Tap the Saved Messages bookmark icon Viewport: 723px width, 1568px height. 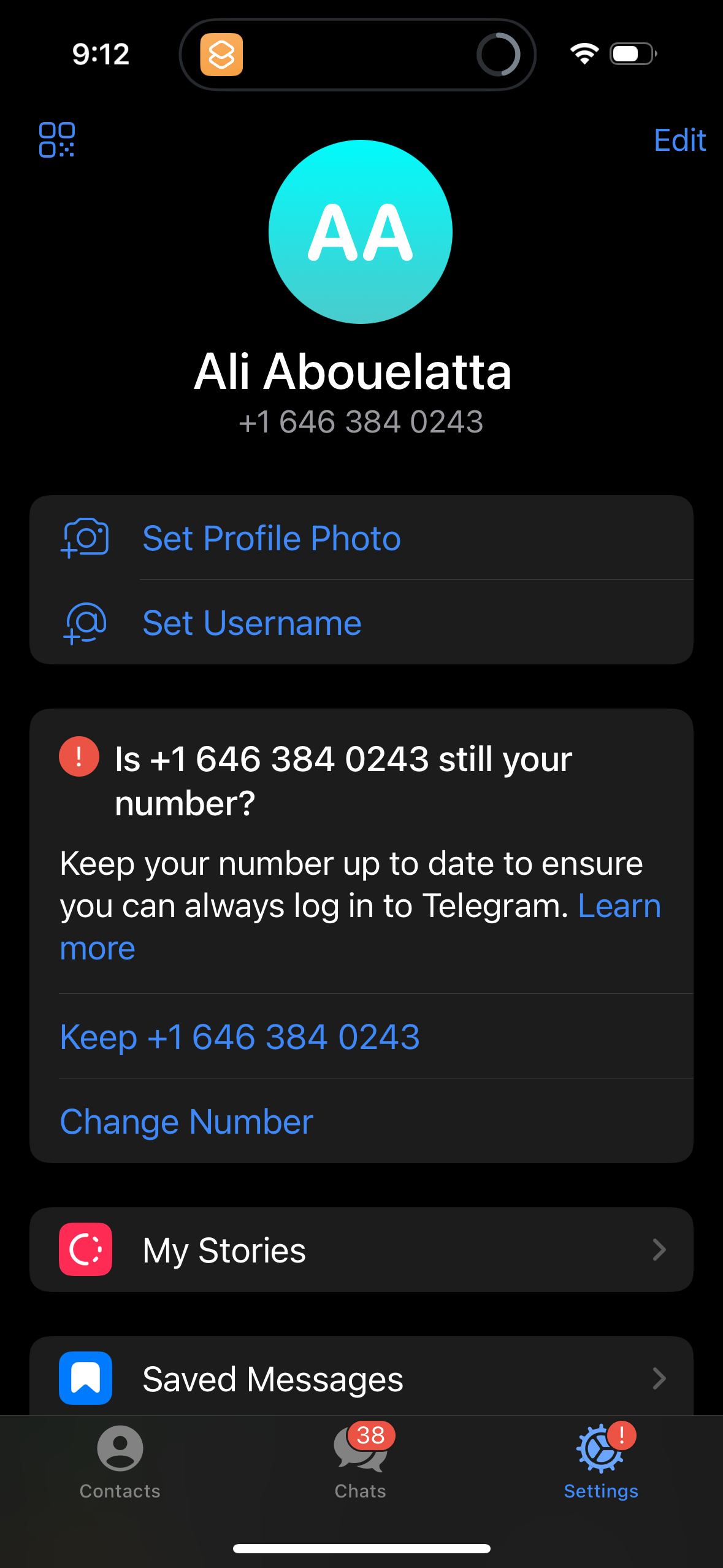pyautogui.click(x=85, y=1377)
